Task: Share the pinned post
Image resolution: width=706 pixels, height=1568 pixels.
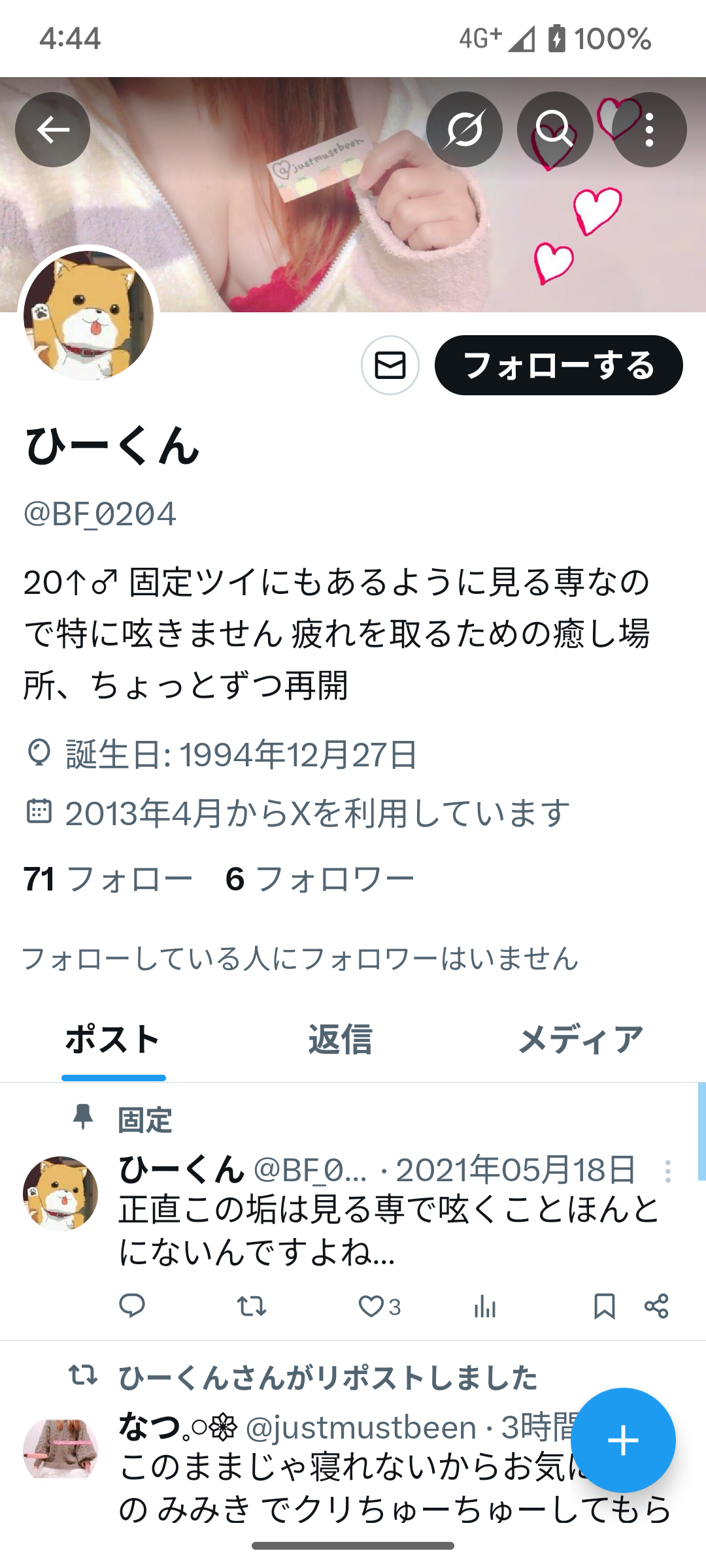Action: click(x=656, y=1306)
